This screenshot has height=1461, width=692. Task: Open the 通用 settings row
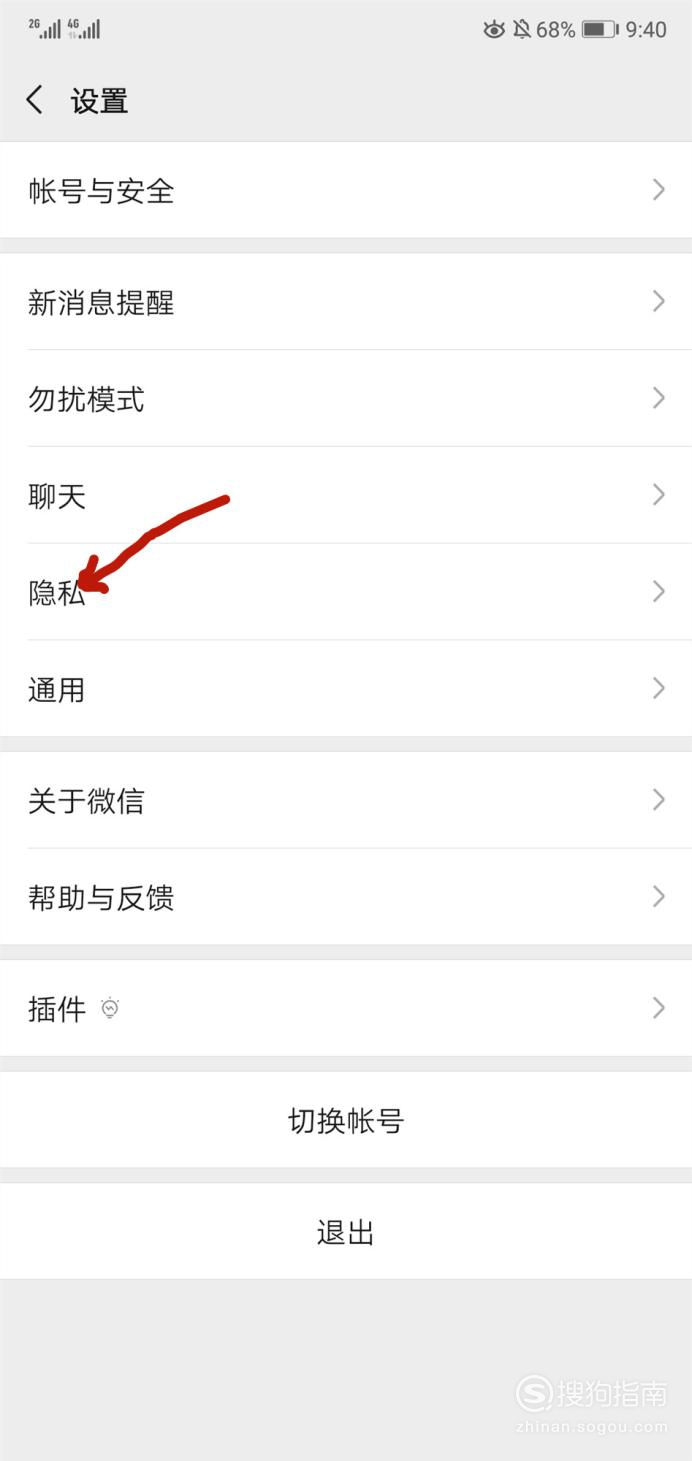pyautogui.click(x=346, y=689)
